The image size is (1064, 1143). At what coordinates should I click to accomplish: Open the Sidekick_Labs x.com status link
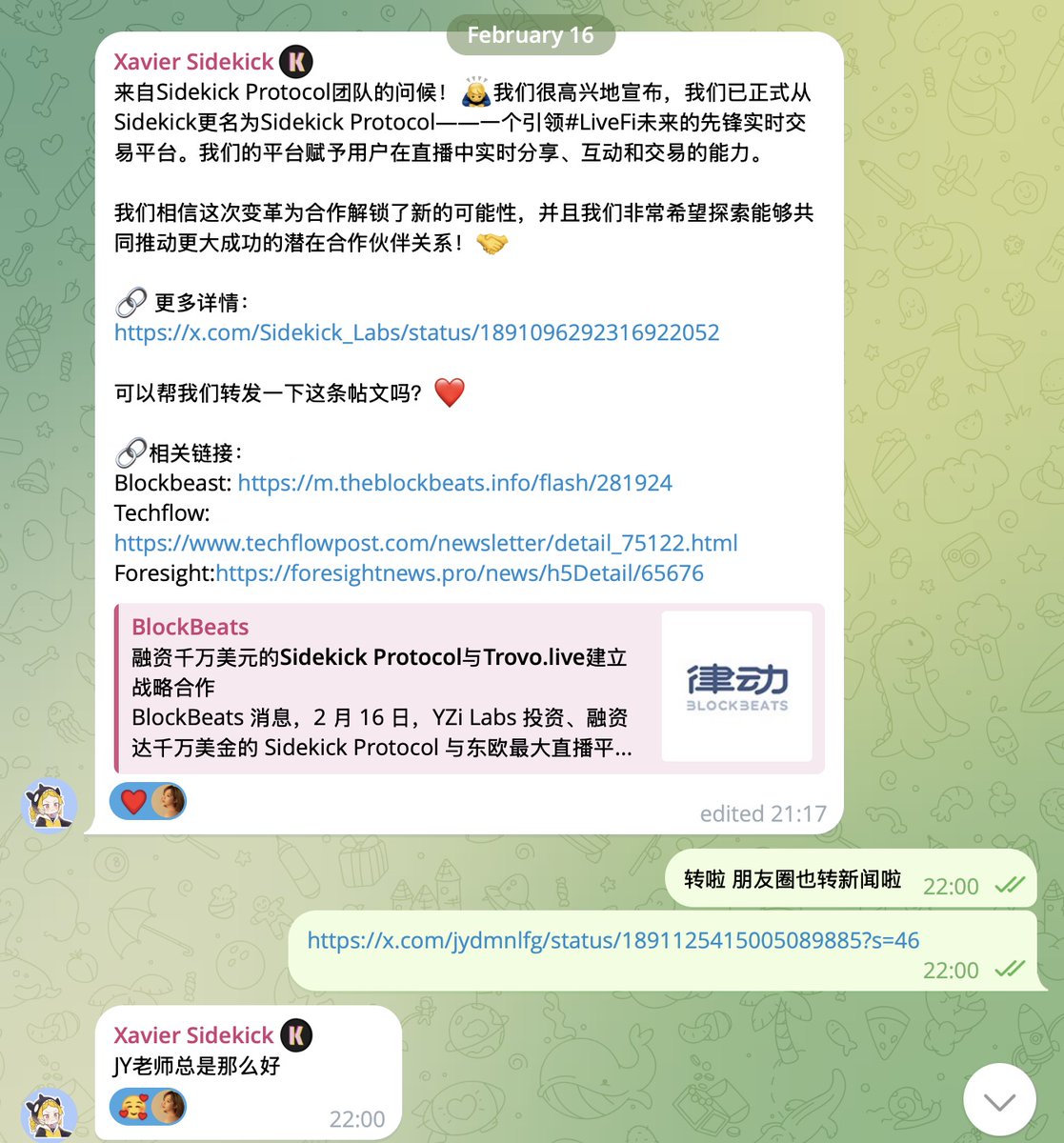tap(416, 332)
